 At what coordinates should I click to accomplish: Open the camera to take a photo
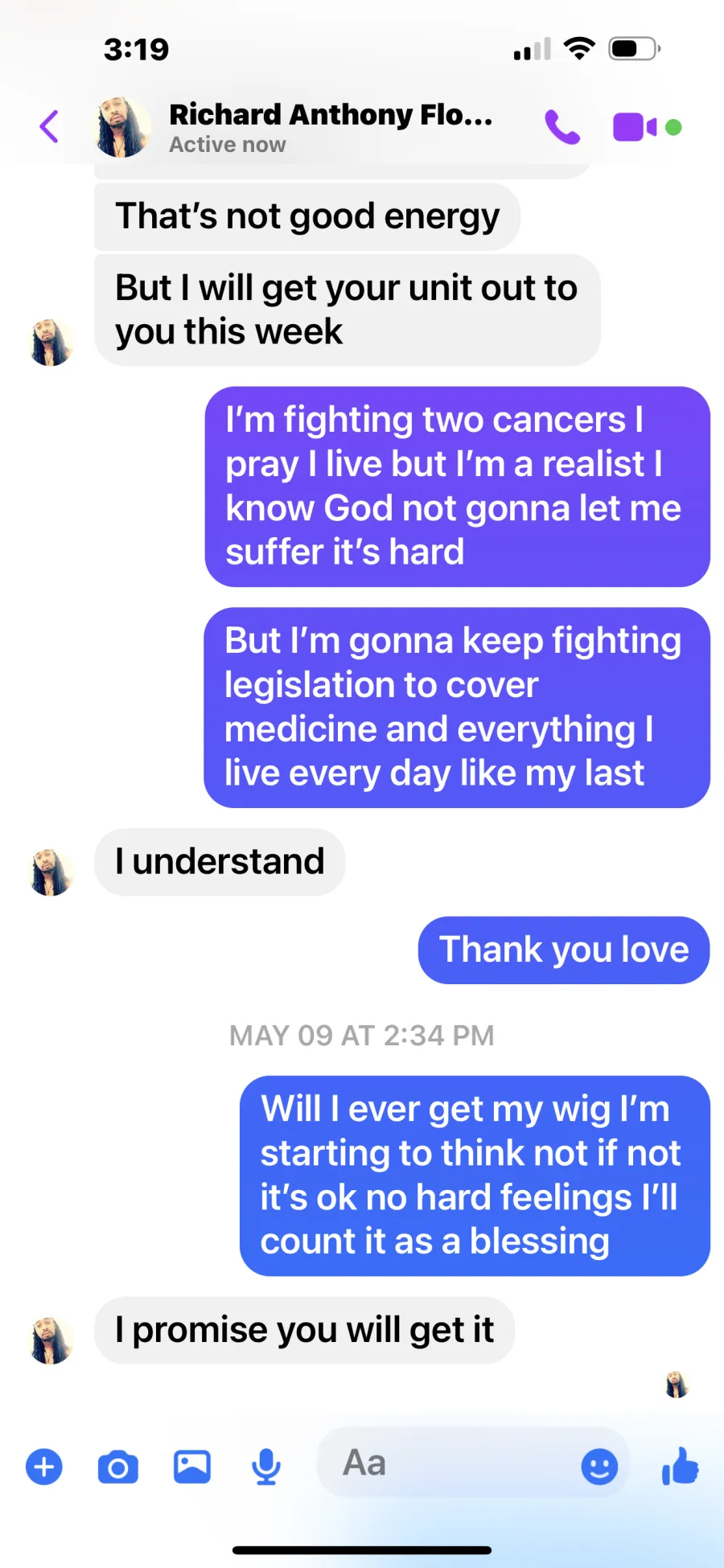[118, 1467]
